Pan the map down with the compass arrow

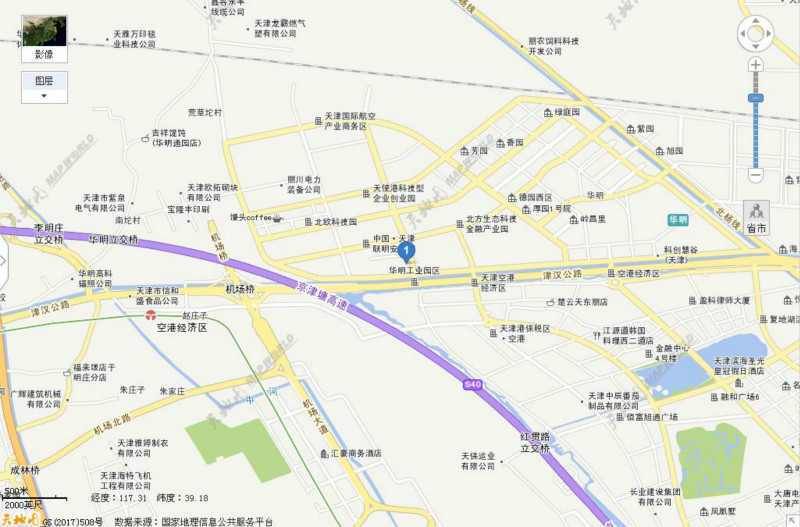(755, 49)
